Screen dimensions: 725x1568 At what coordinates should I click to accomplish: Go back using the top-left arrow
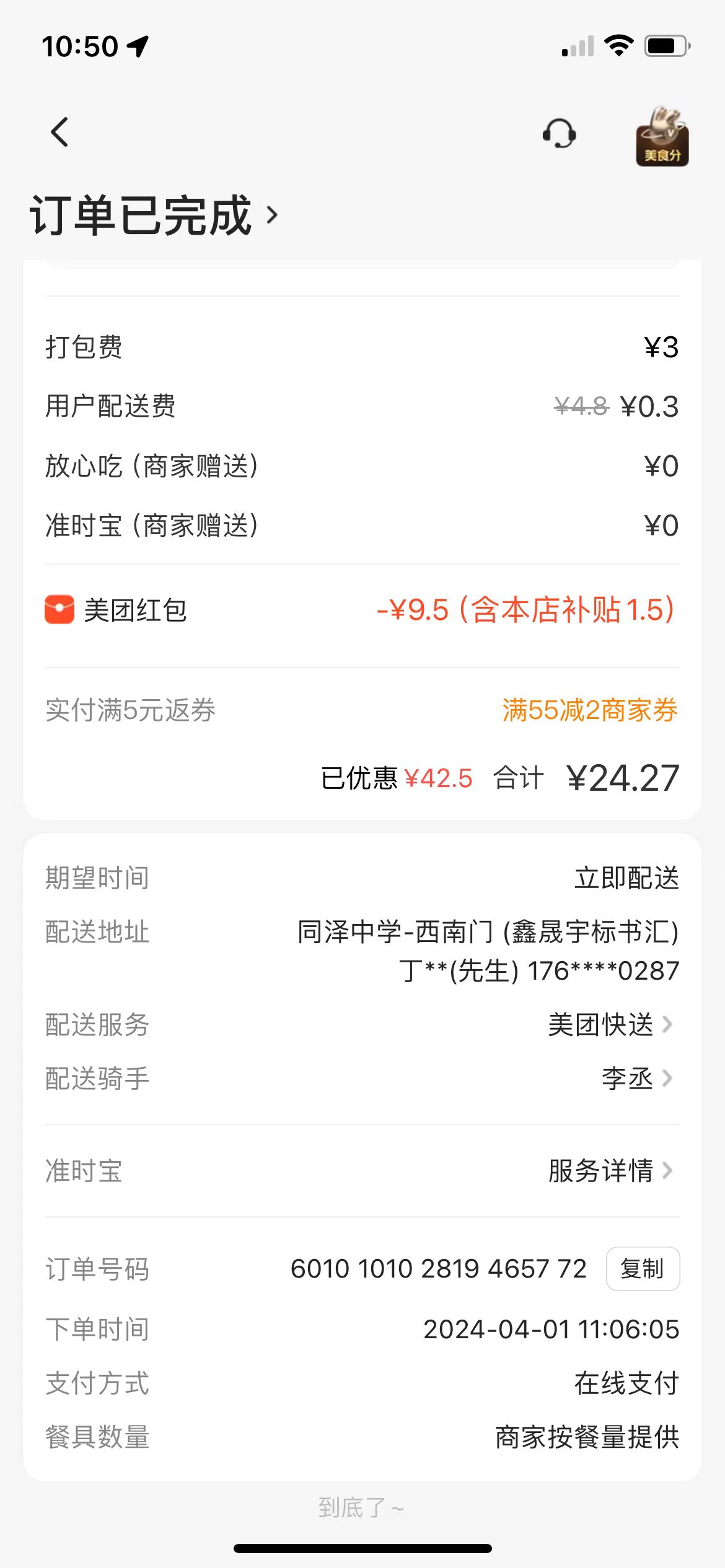(x=59, y=132)
